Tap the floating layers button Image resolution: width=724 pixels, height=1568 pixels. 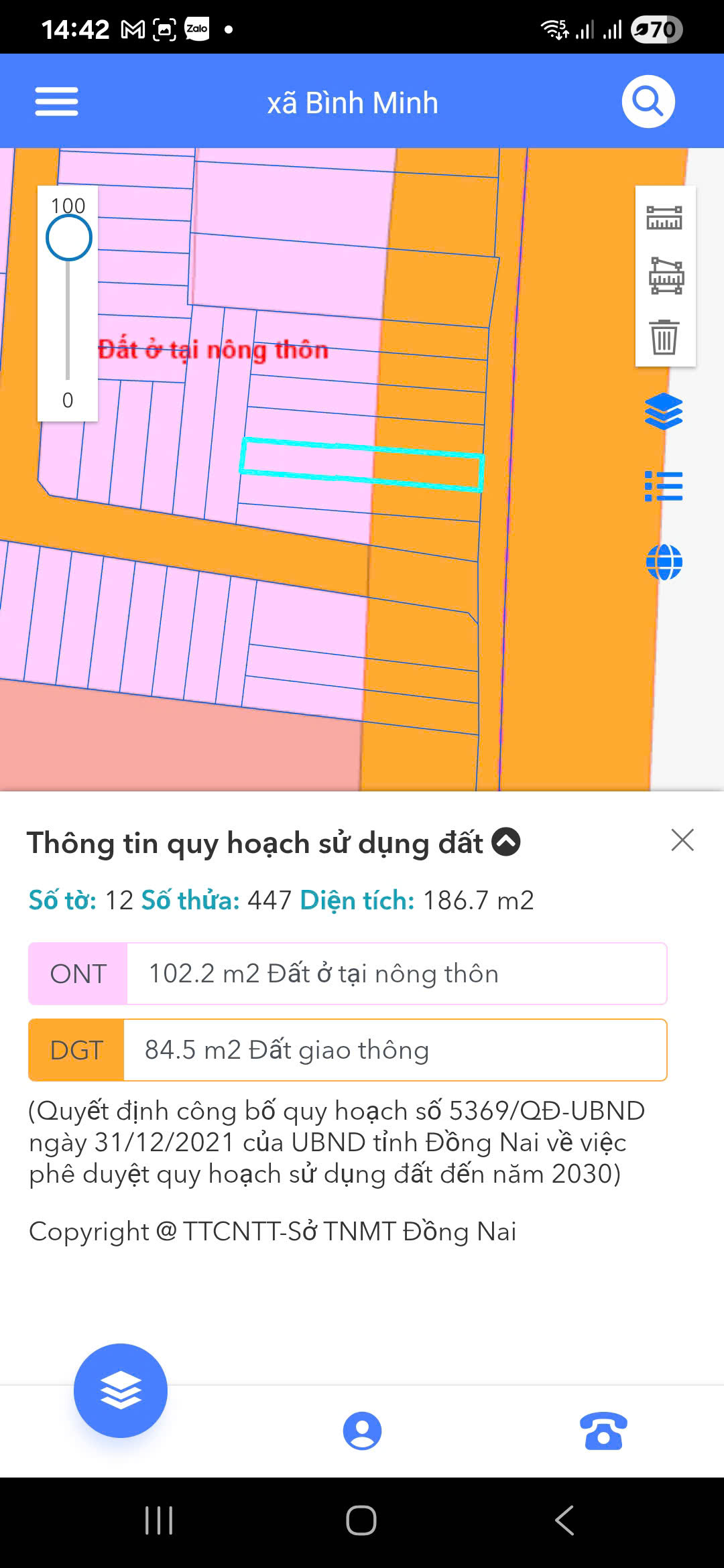[121, 1390]
